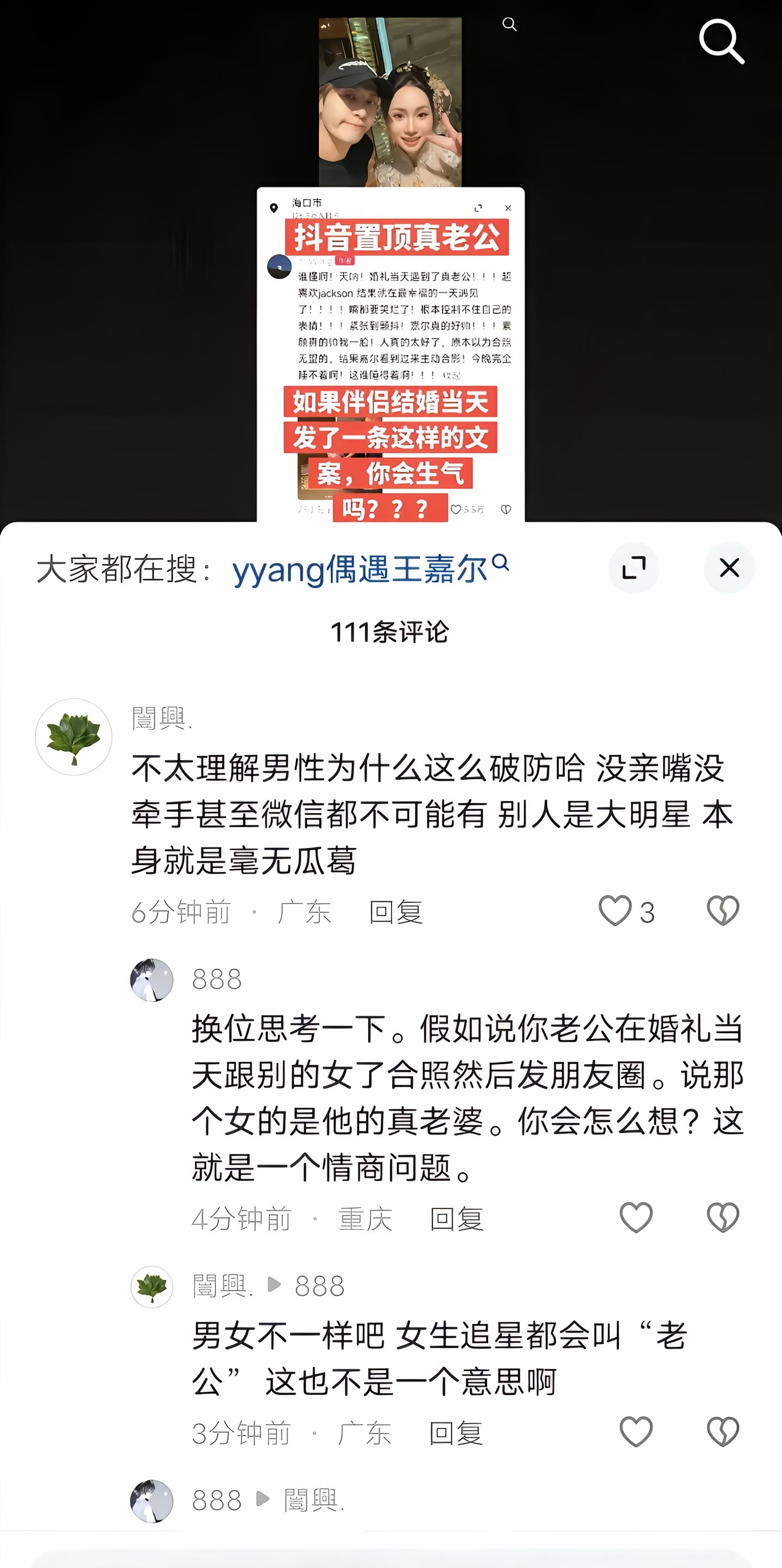Reply to the comment posted 6分钟前
This screenshot has height=1568, width=782.
pos(395,912)
